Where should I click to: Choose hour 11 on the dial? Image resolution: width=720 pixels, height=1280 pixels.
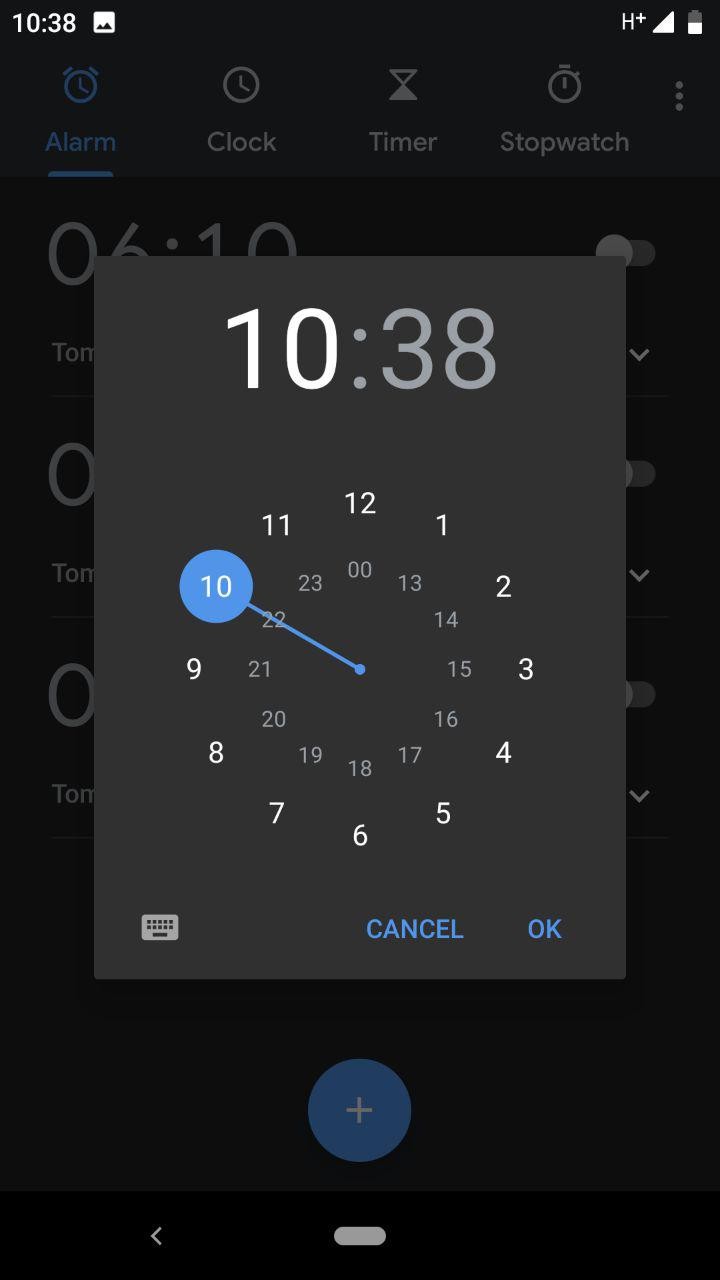277,525
